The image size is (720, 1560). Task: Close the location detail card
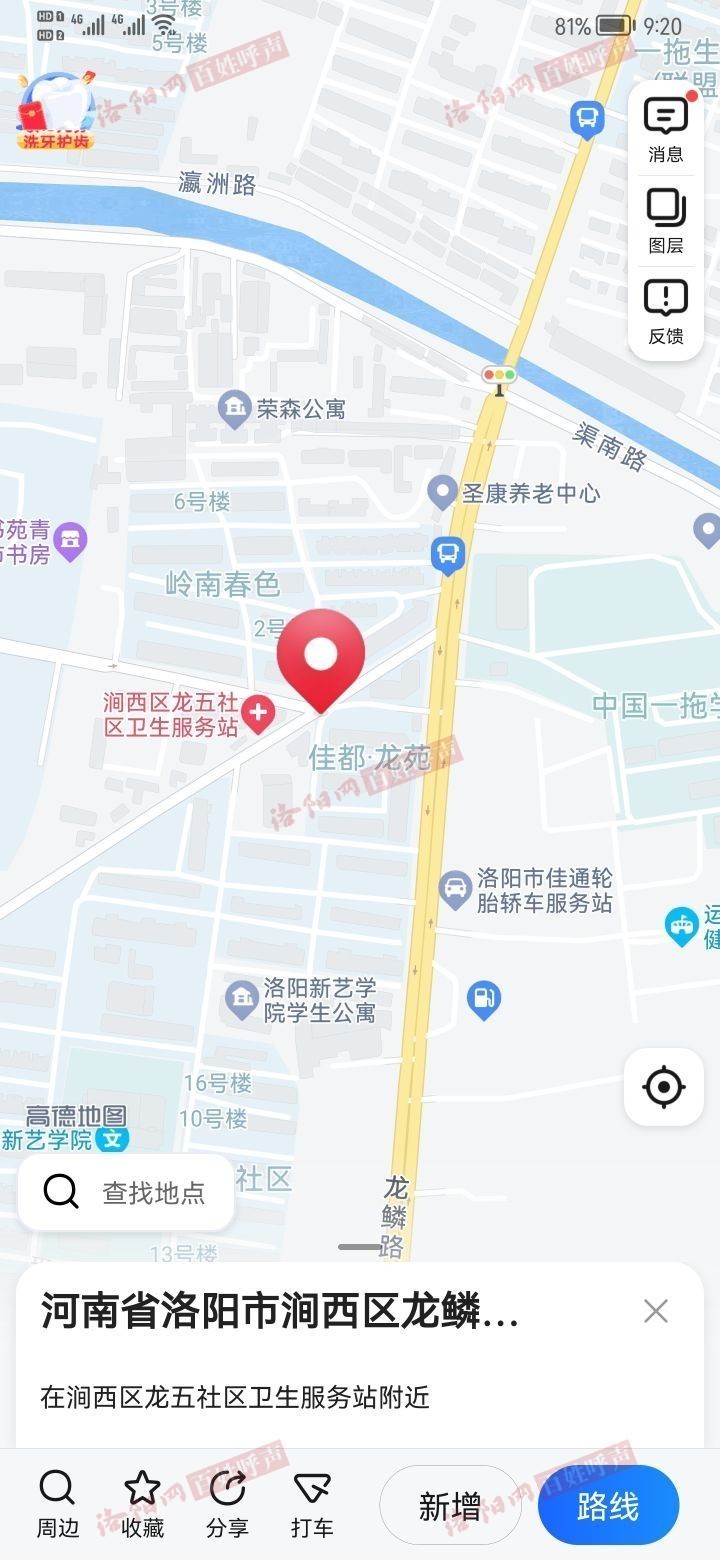click(x=656, y=1311)
